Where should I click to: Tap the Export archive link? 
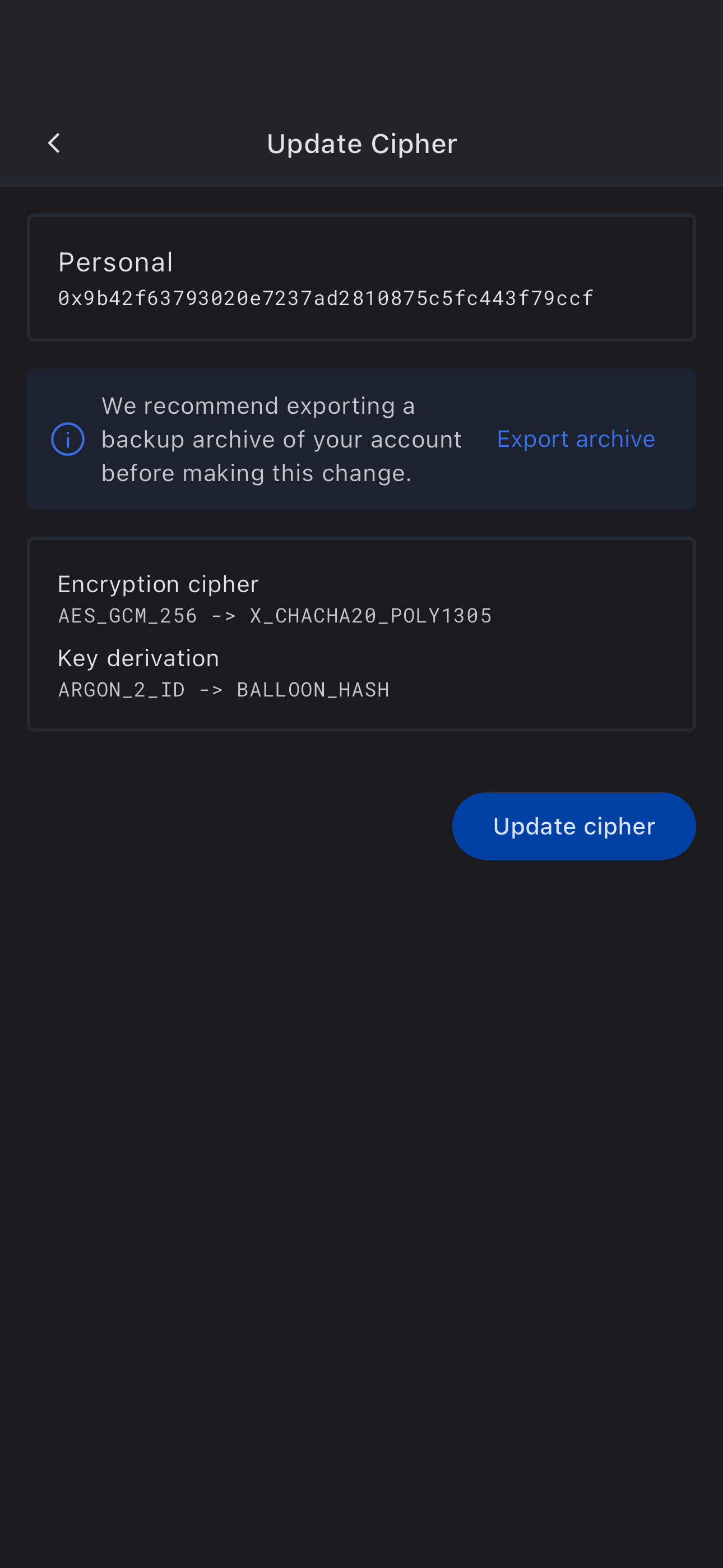[575, 439]
